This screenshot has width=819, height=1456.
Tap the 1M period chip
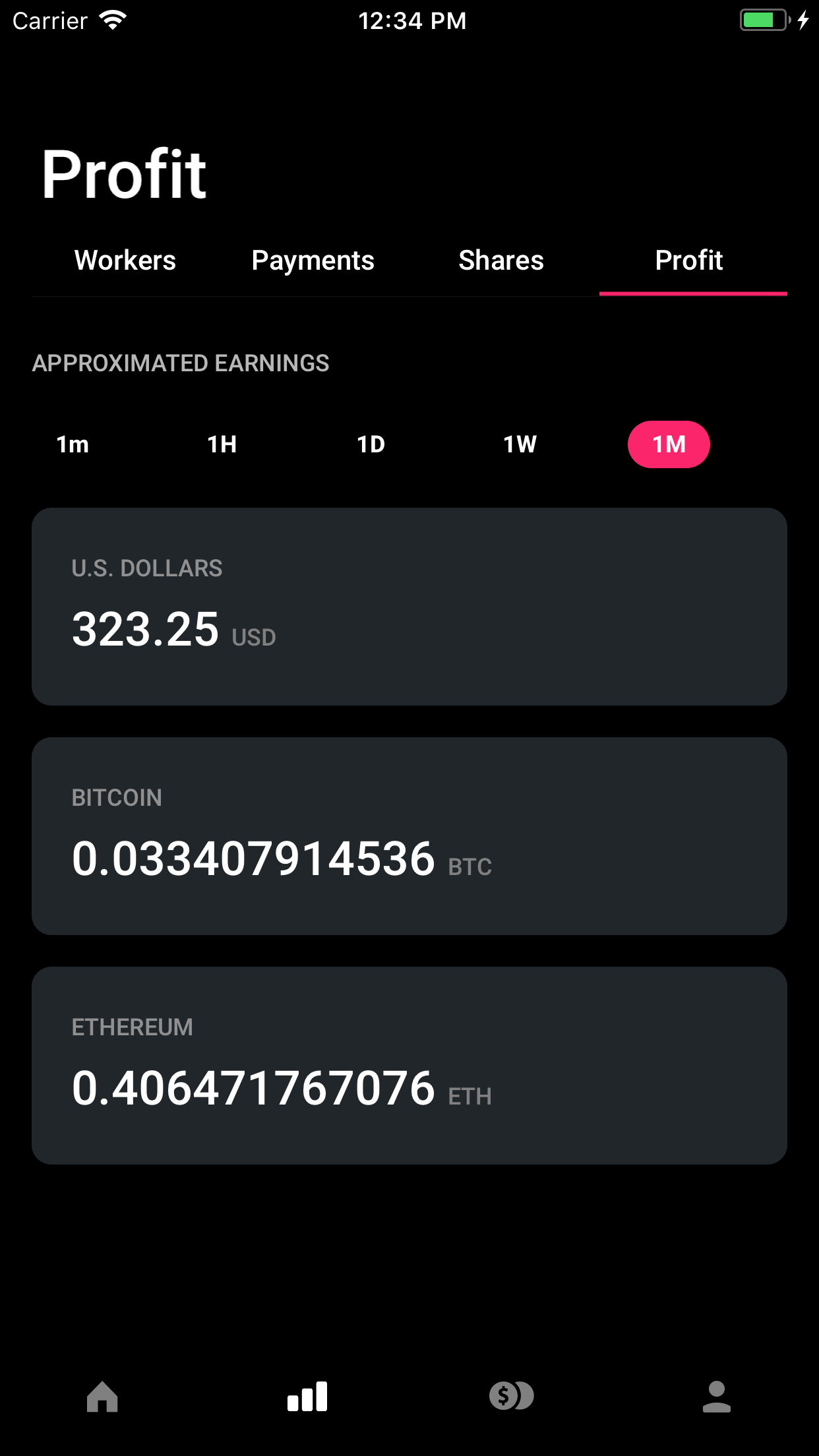coord(669,444)
